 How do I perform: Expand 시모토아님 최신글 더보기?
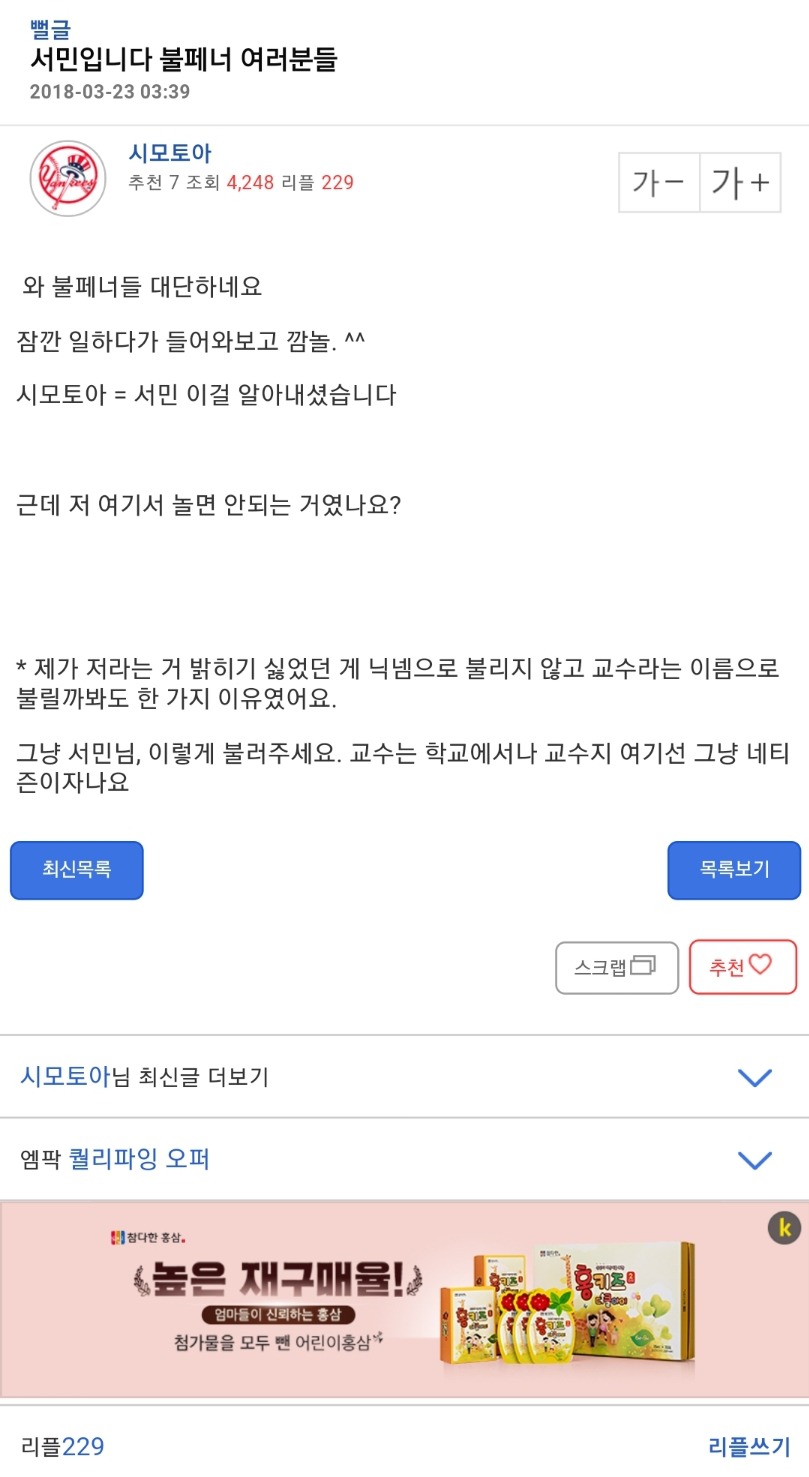[404, 1077]
